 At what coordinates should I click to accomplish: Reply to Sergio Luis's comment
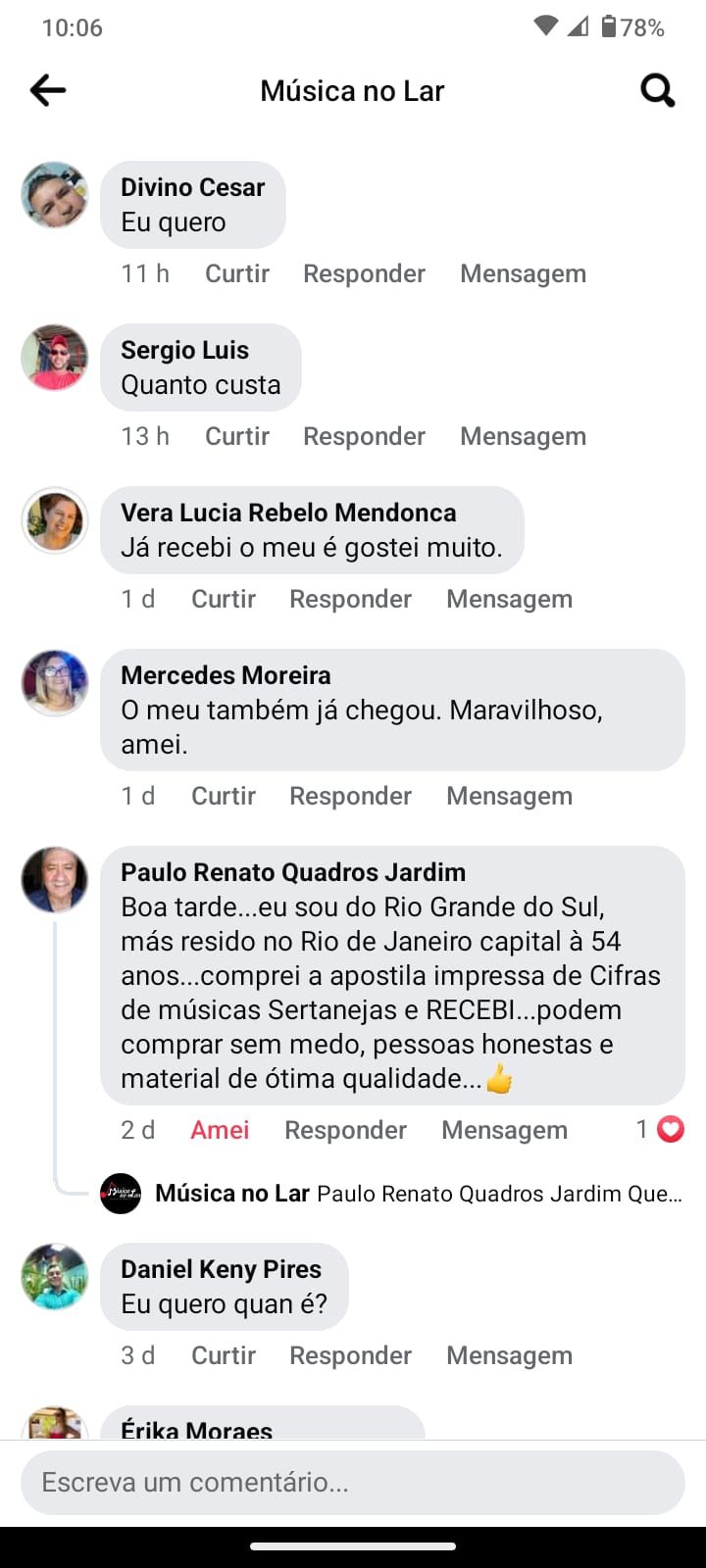coord(364,436)
